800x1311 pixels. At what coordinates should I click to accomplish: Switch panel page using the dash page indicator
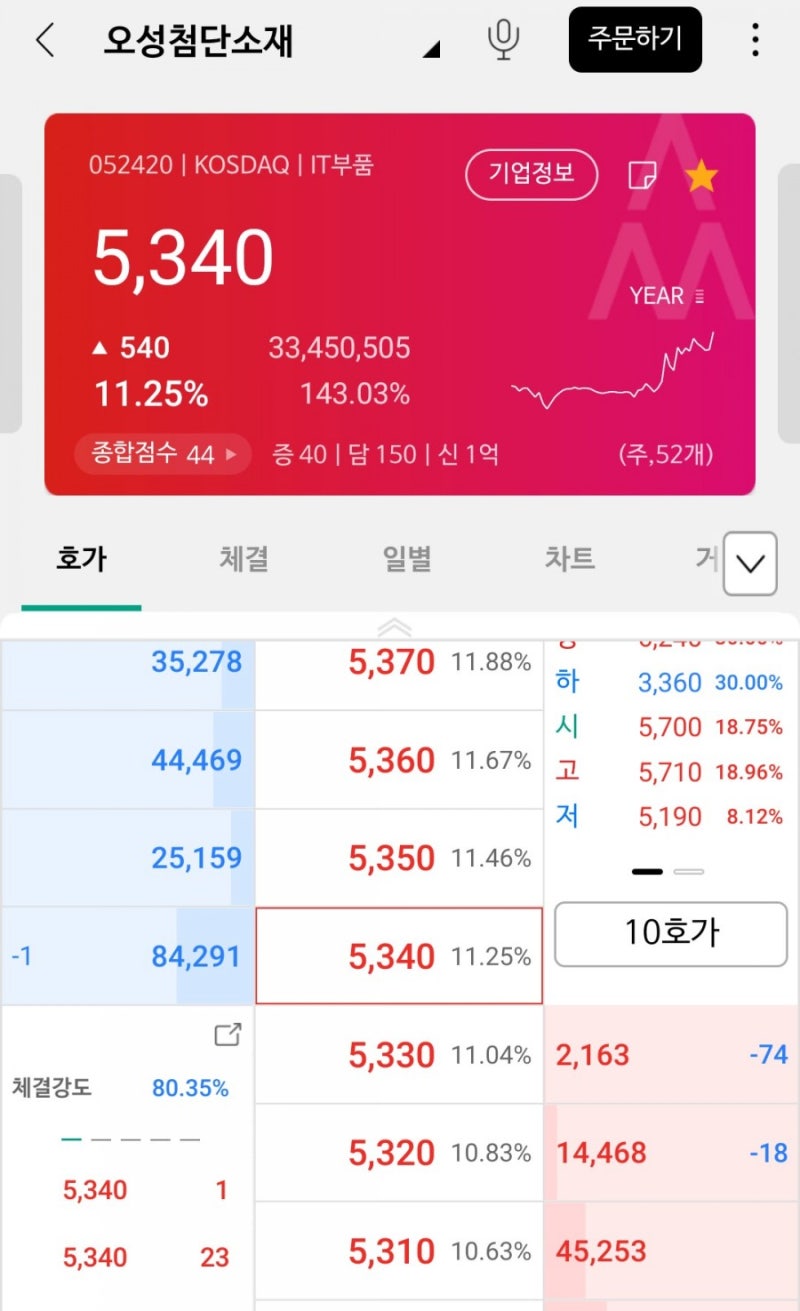(x=690, y=870)
